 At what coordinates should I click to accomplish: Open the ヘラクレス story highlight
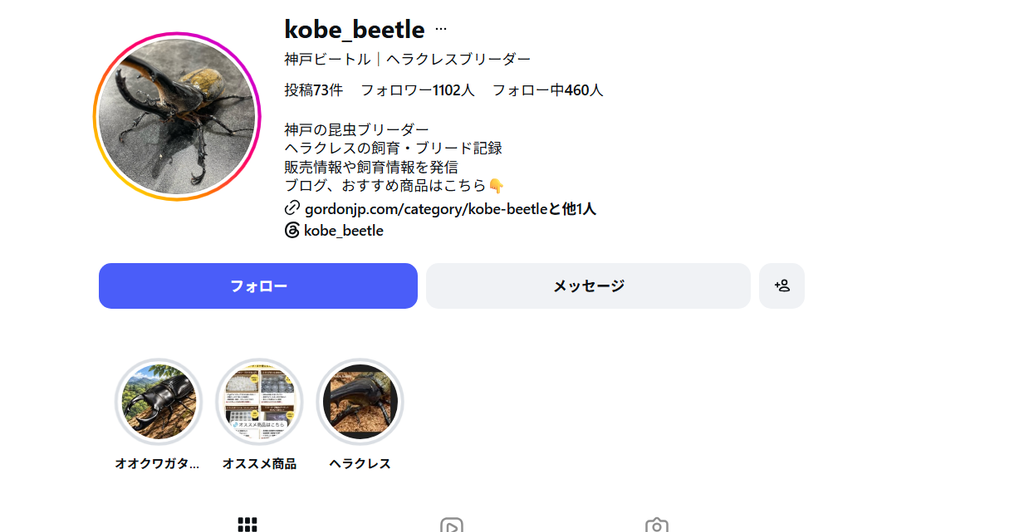[360, 402]
